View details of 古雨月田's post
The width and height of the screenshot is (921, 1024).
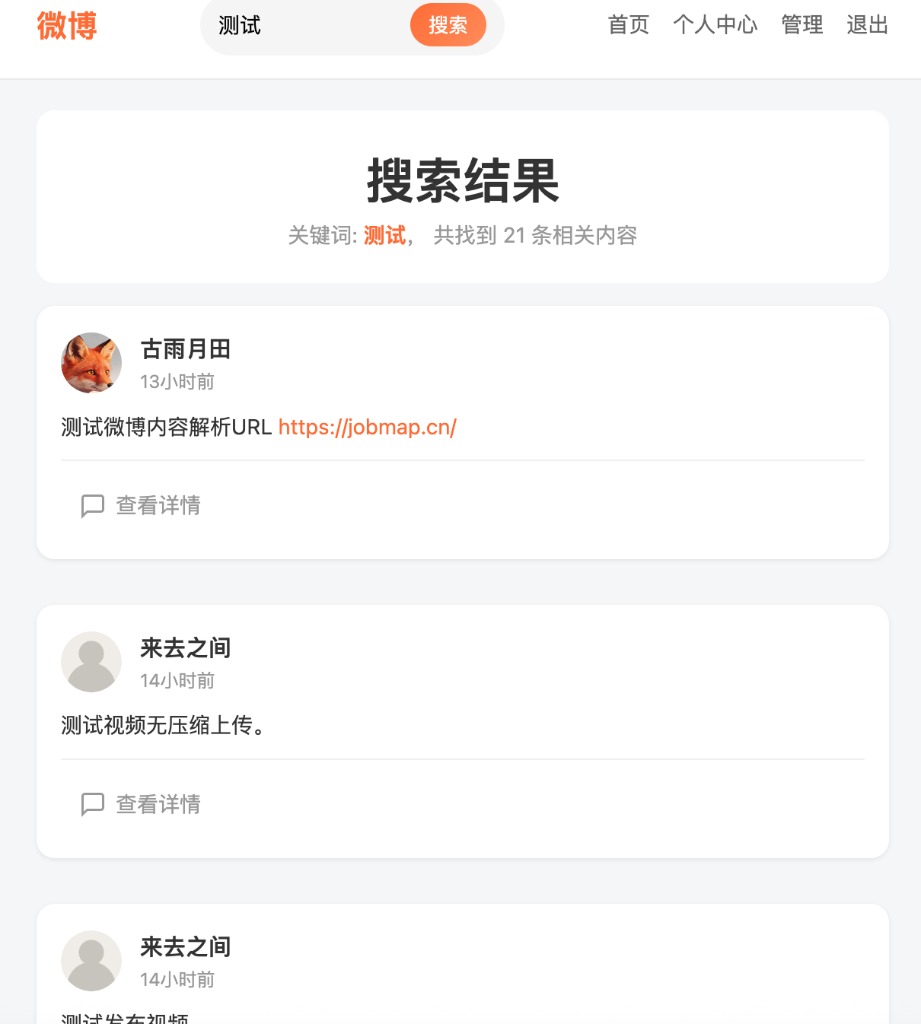click(141, 506)
